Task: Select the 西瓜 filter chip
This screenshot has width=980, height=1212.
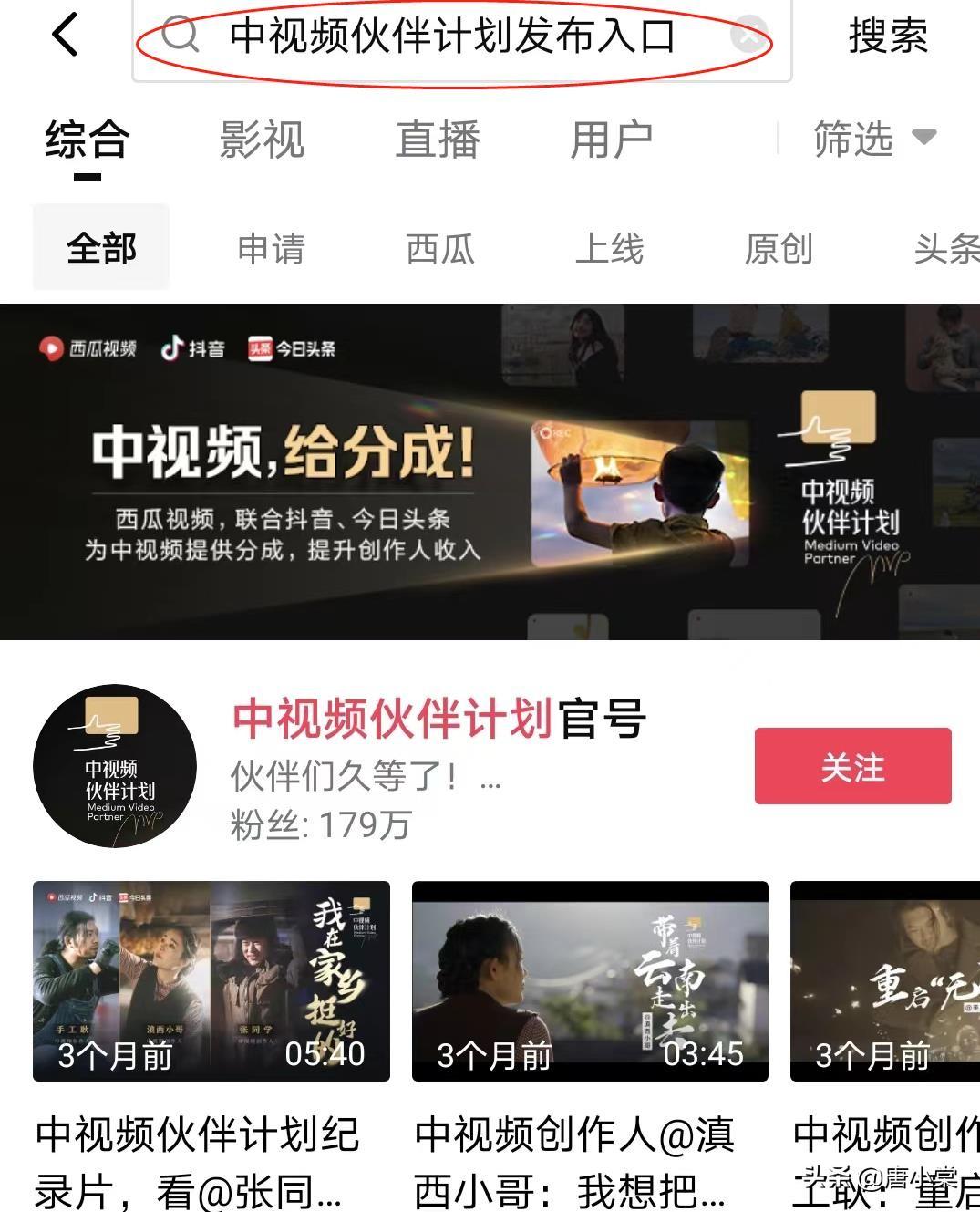Action: 440,248
